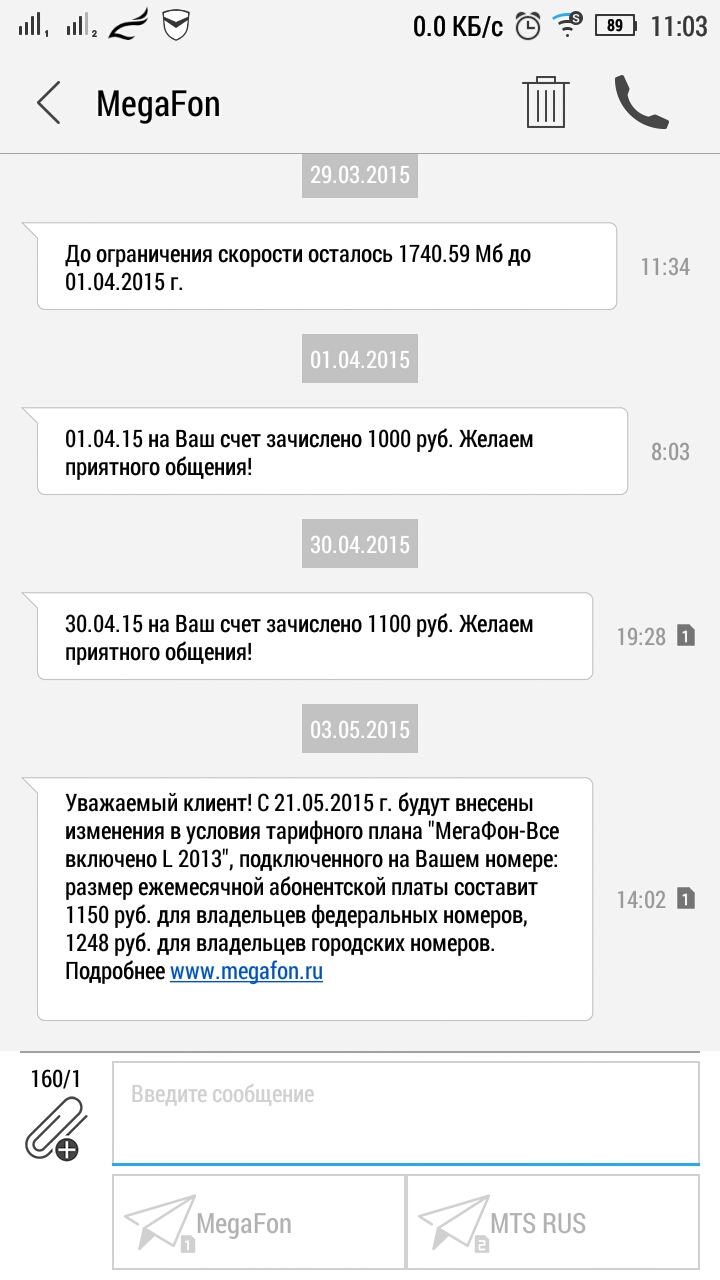
Task: Focus the 'Введите сообщение' message field
Action: (x=405, y=1112)
